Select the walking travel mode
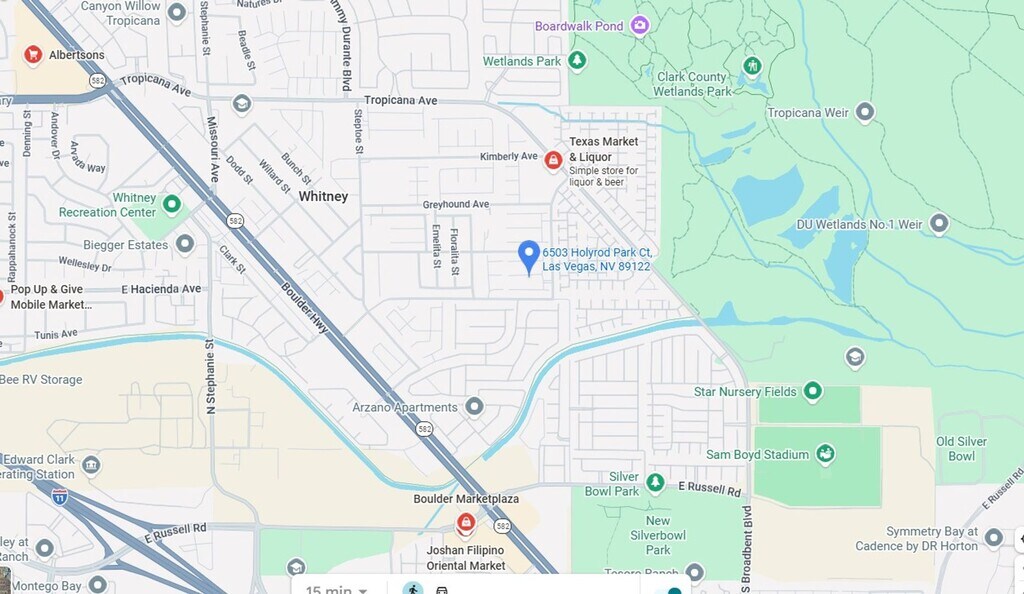1024x594 pixels. (413, 589)
